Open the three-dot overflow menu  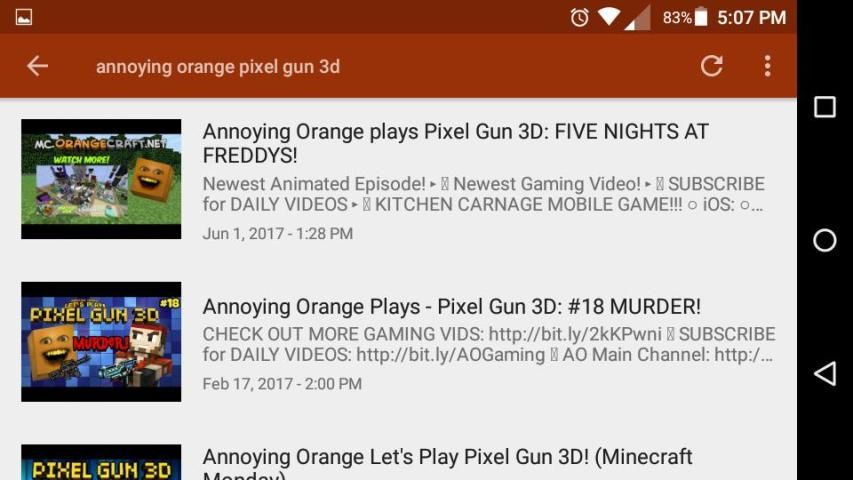767,66
